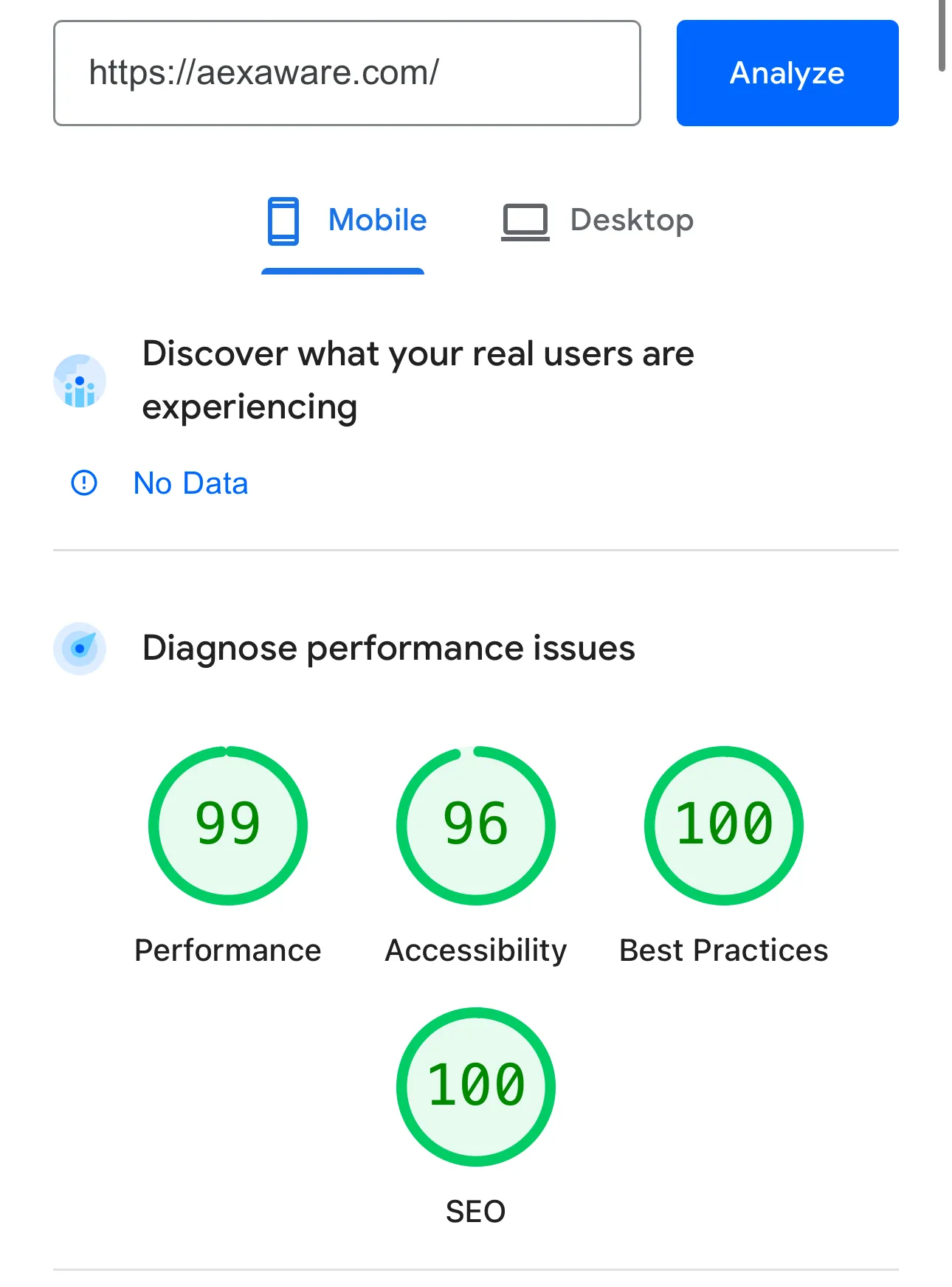Screen dimensions: 952x1287
Task: Tap the Analyze button
Action: point(787,73)
